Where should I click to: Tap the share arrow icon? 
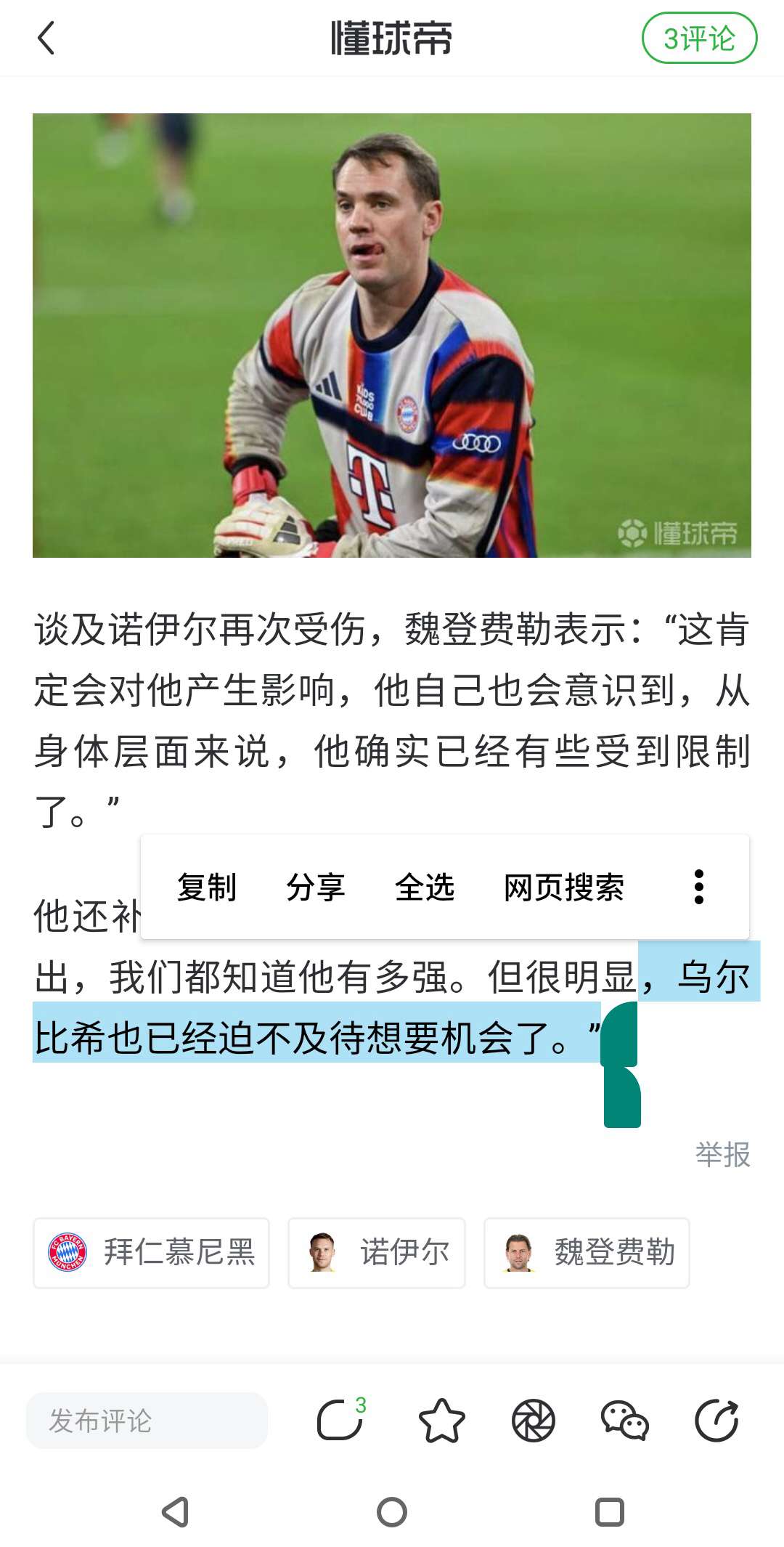coord(716,1420)
